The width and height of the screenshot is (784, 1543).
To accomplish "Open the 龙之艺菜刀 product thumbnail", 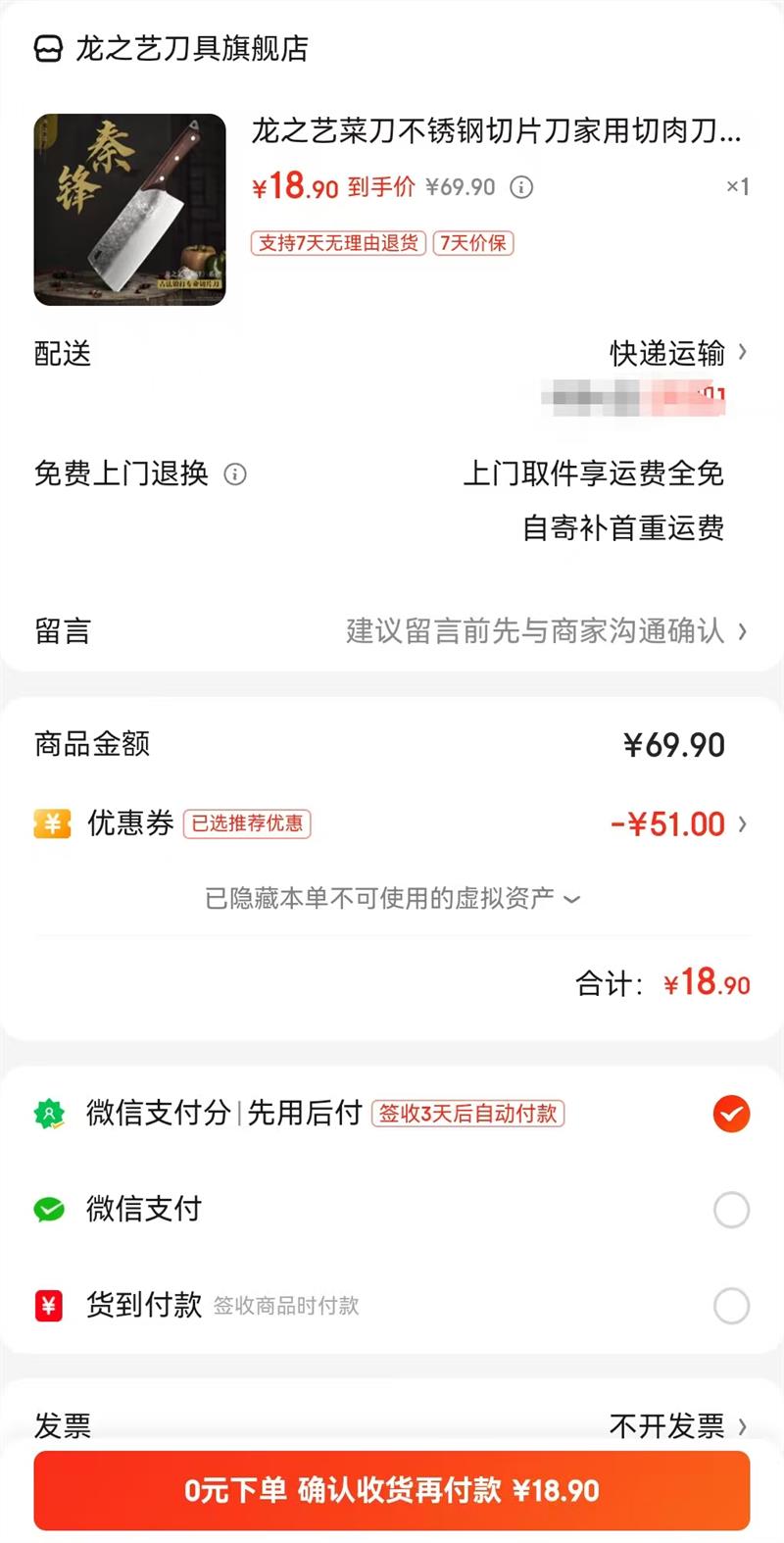I will click(x=129, y=210).
